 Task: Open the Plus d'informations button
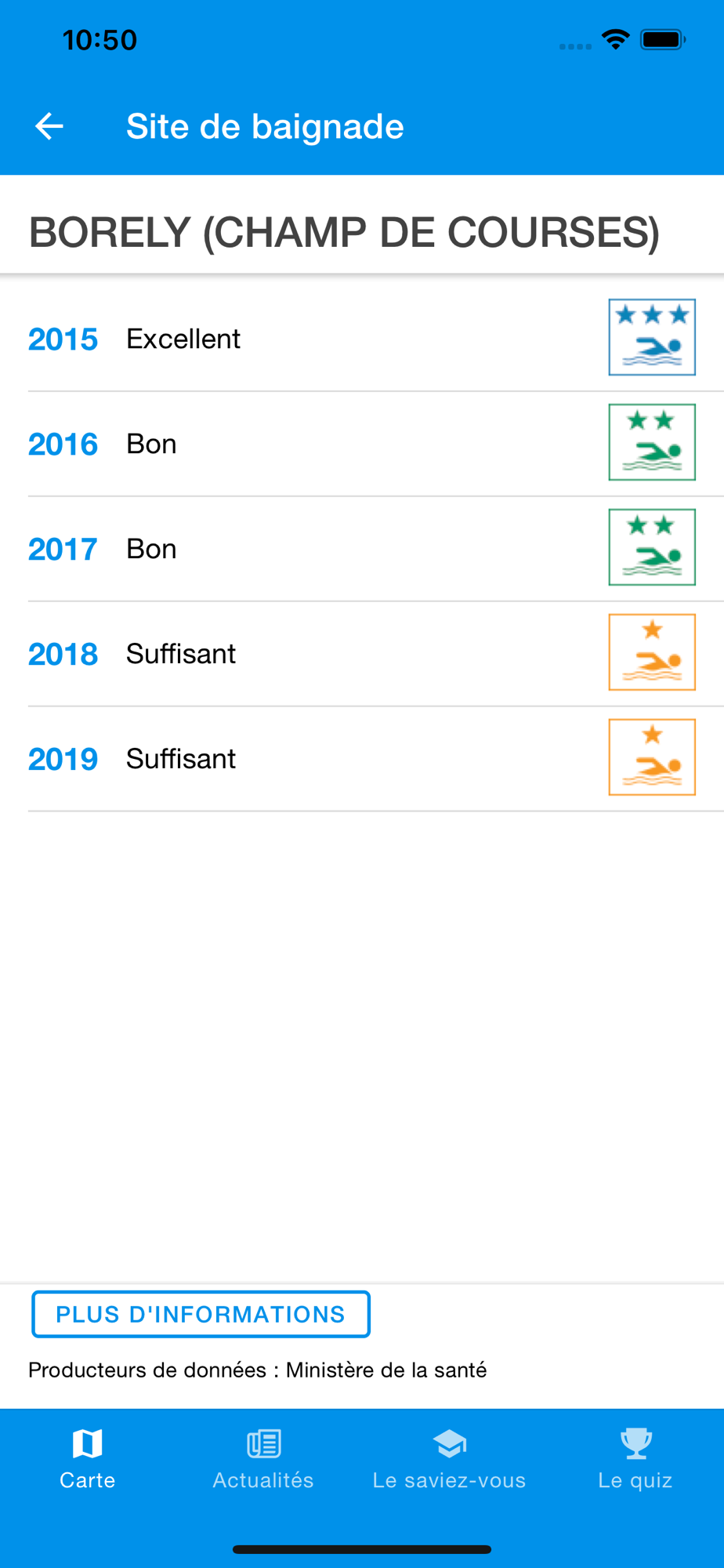point(201,1314)
